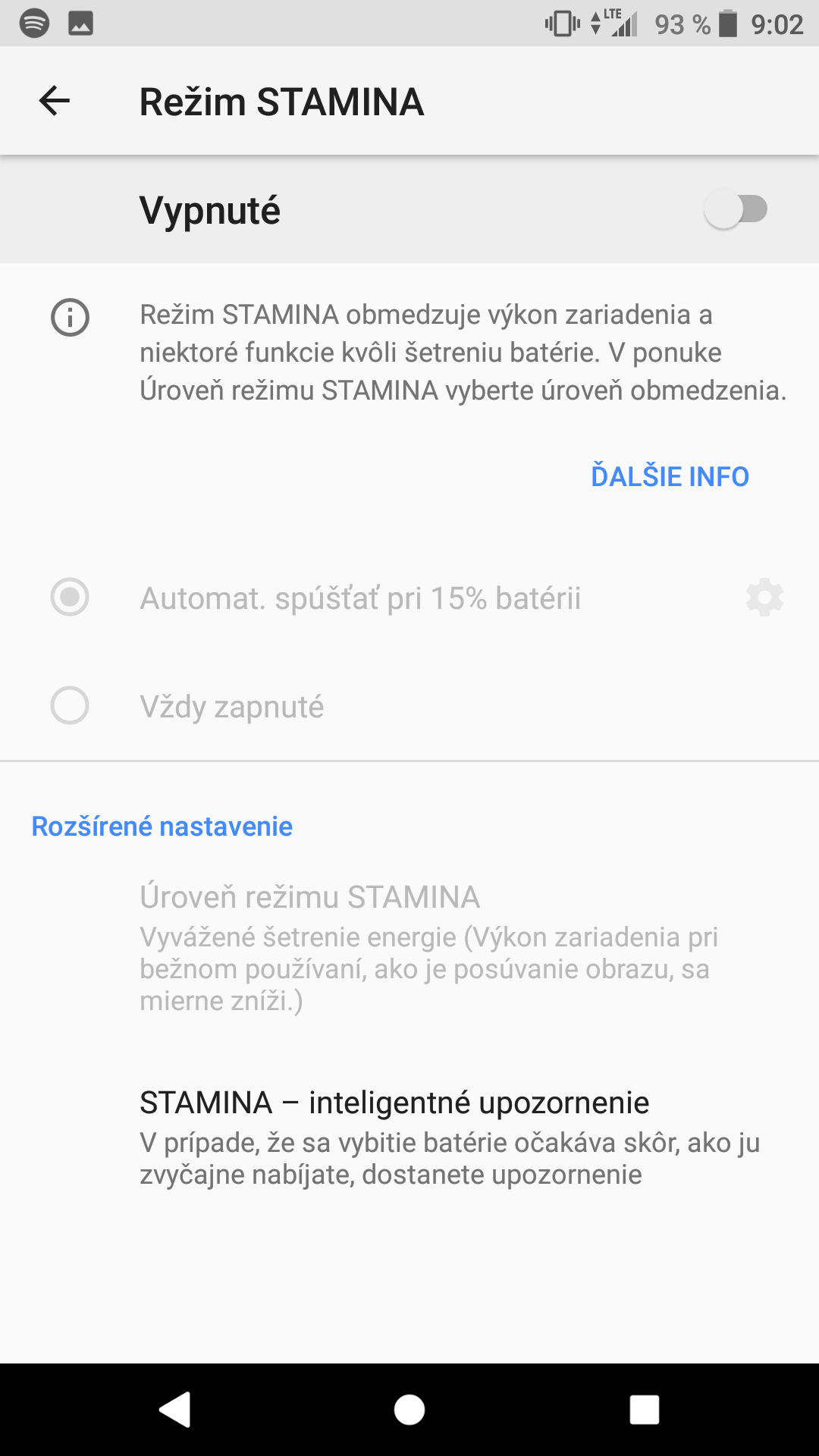Open gear settings for automatic start threshold
This screenshot has width=819, height=1456.
click(764, 598)
